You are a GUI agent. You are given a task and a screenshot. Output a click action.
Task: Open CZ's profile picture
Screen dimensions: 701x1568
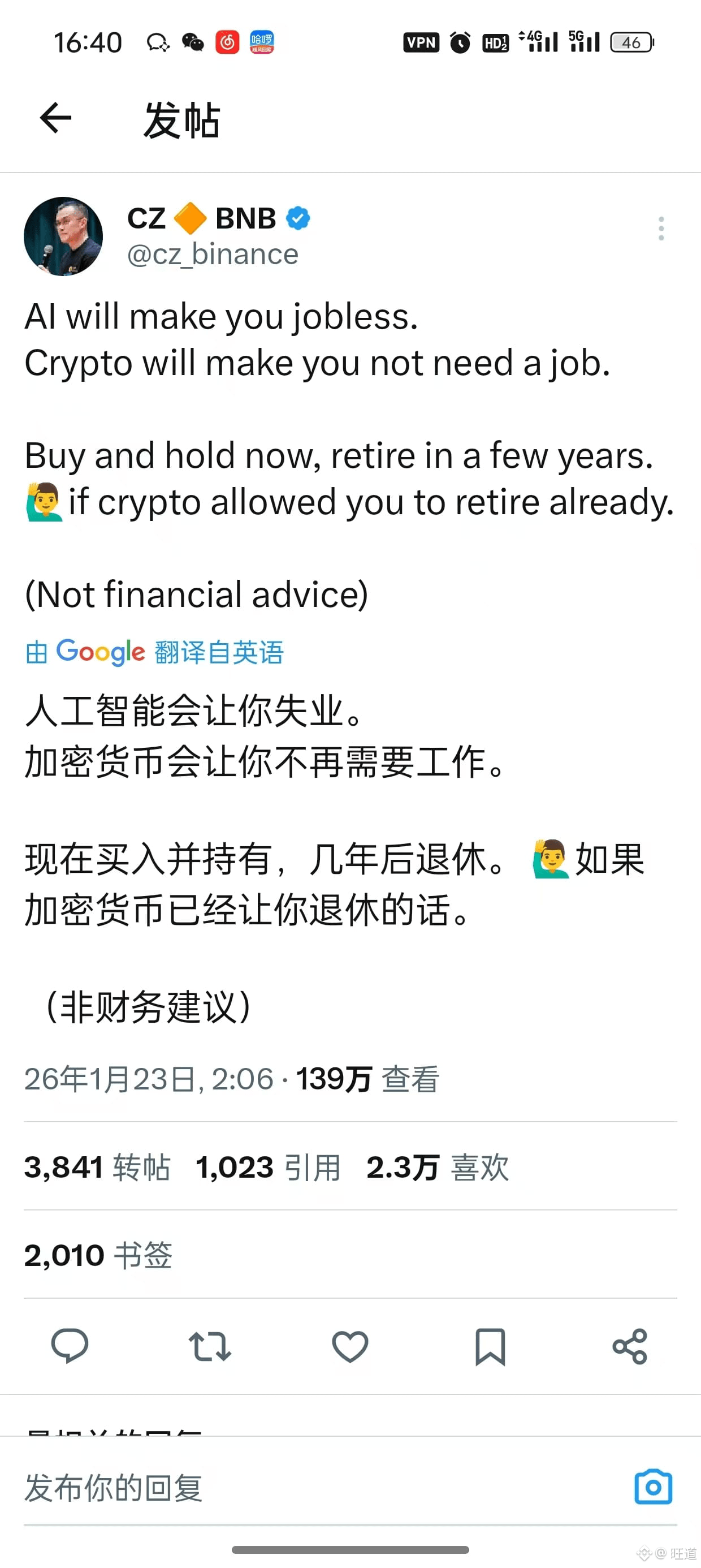click(x=63, y=236)
